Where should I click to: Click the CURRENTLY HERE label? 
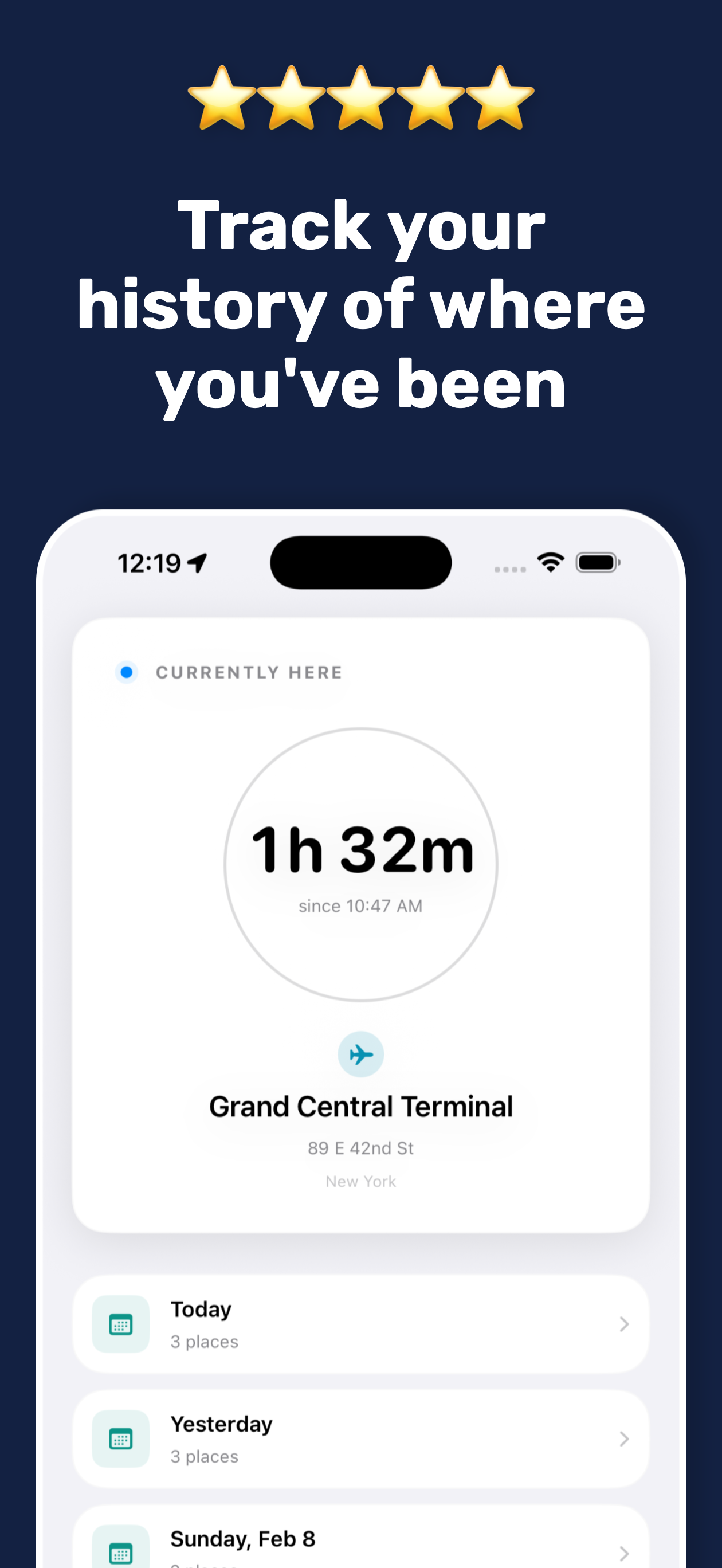point(248,672)
